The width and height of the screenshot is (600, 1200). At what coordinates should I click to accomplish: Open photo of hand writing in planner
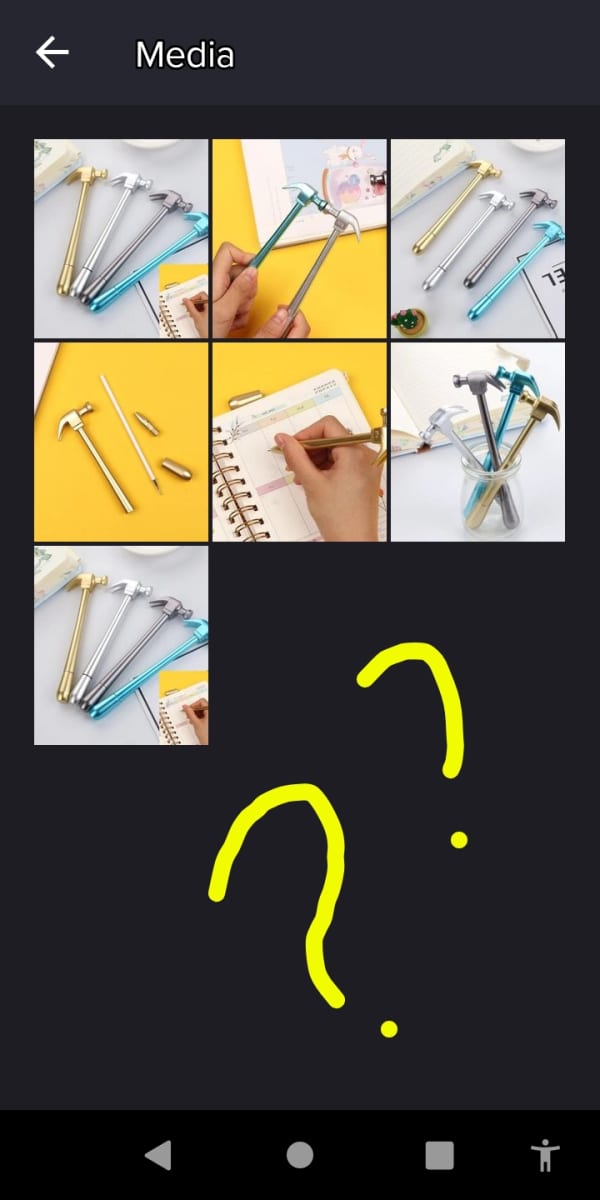299,442
